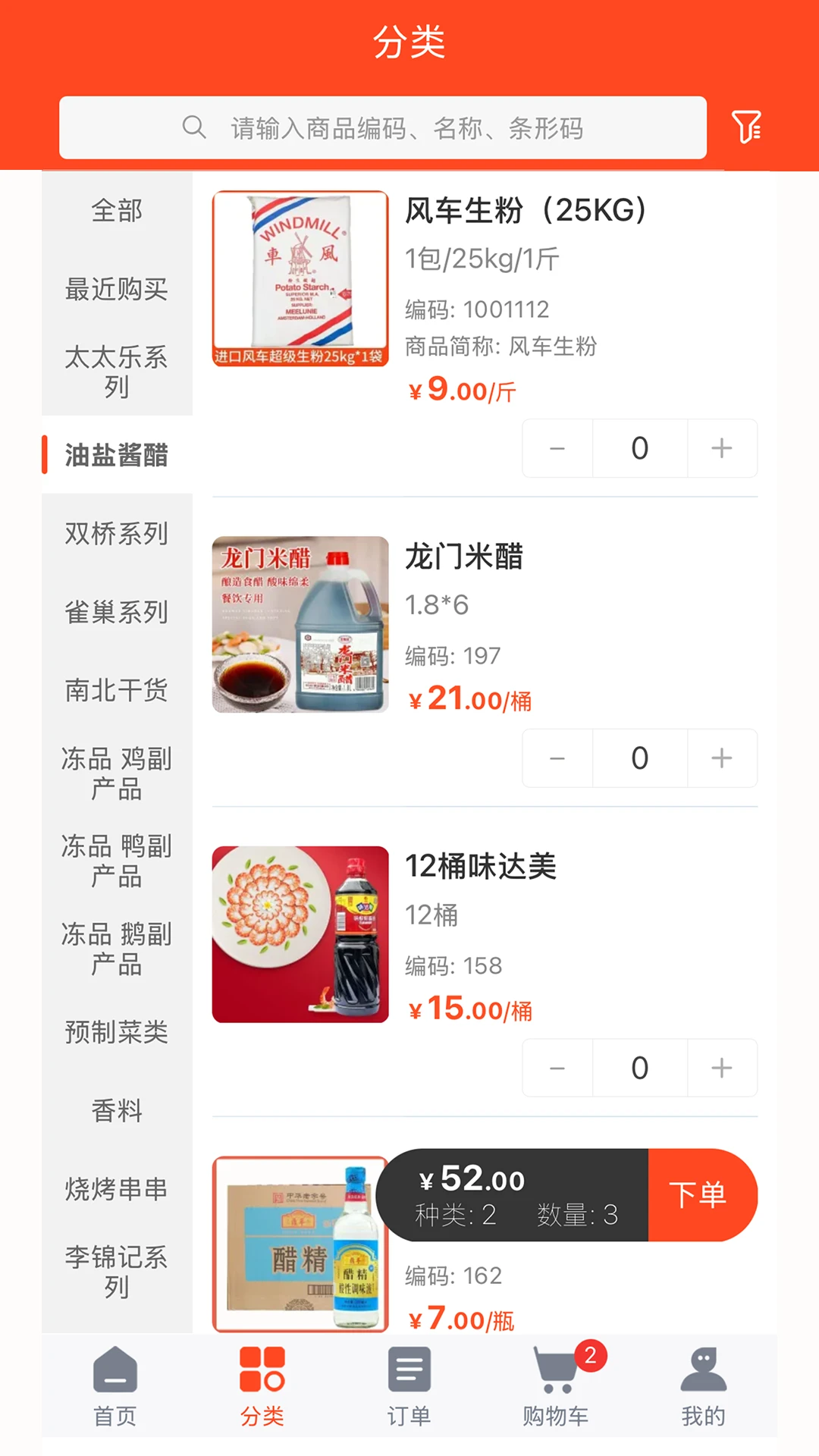The width and height of the screenshot is (819, 1456).
Task: Open profile via the 我的 icon
Action: pos(701,1388)
